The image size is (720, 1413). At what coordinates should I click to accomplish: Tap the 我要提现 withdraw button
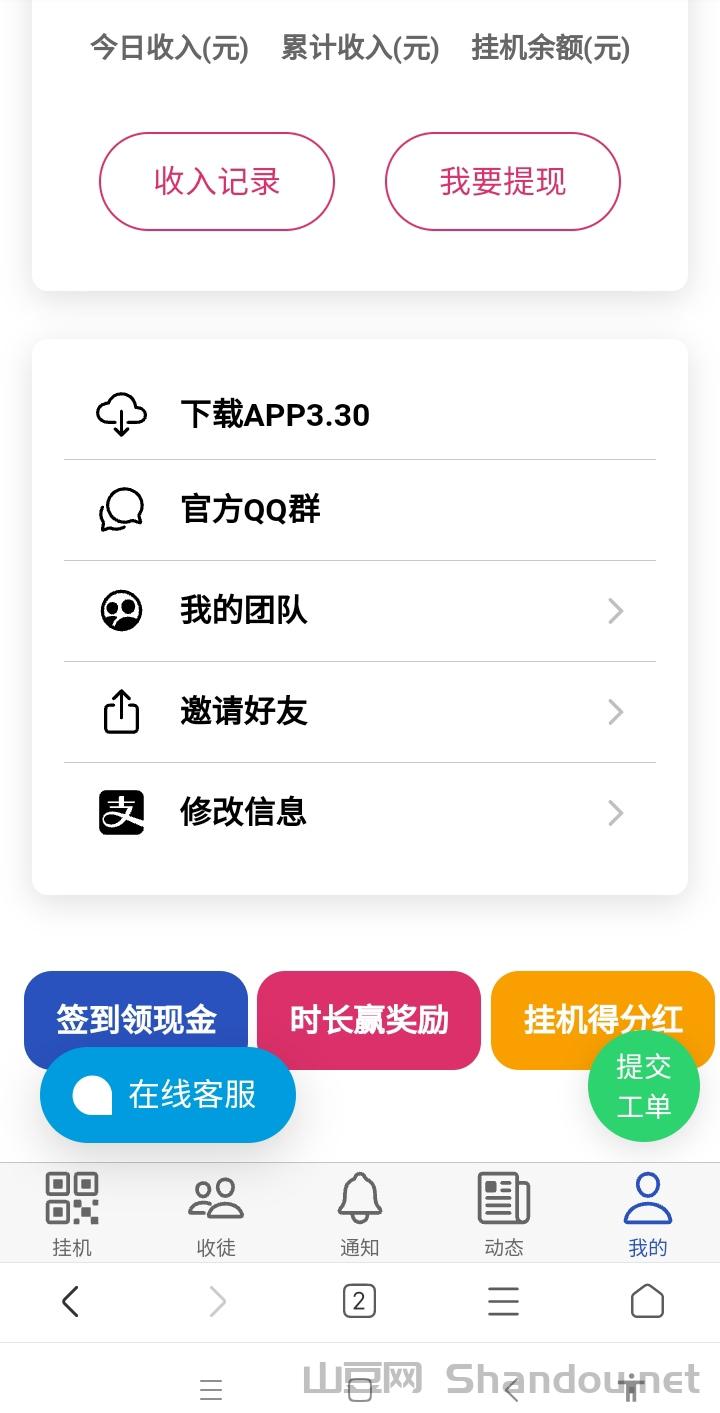pos(502,182)
